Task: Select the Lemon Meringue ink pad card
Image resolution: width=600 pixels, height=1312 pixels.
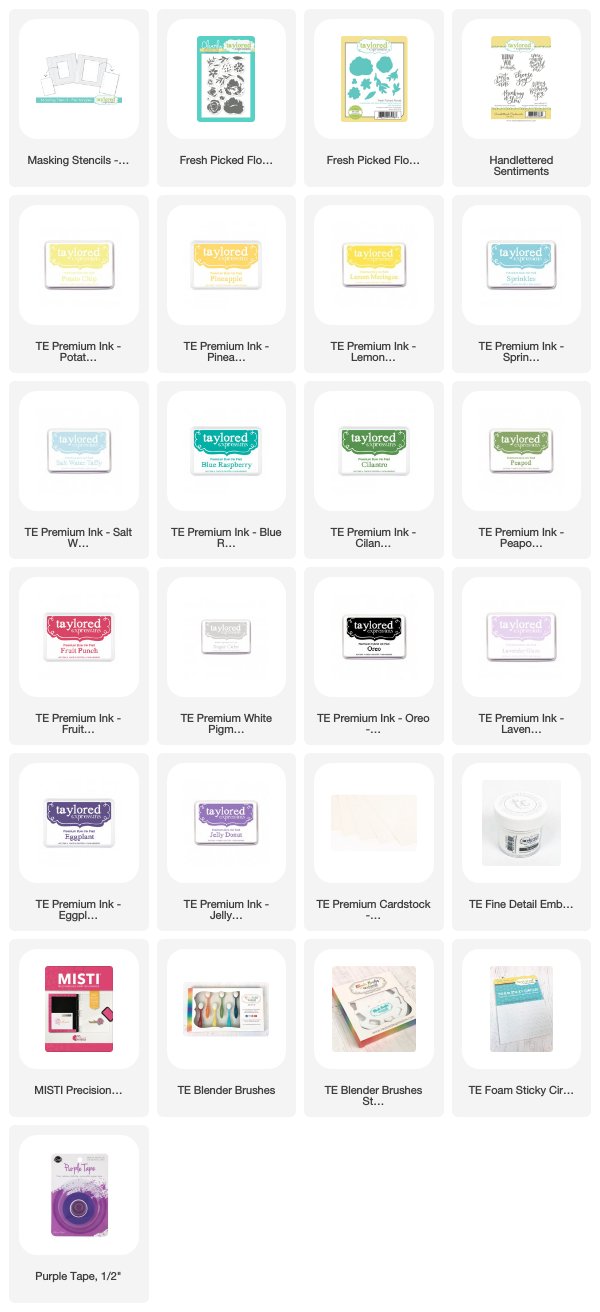Action: click(x=374, y=283)
